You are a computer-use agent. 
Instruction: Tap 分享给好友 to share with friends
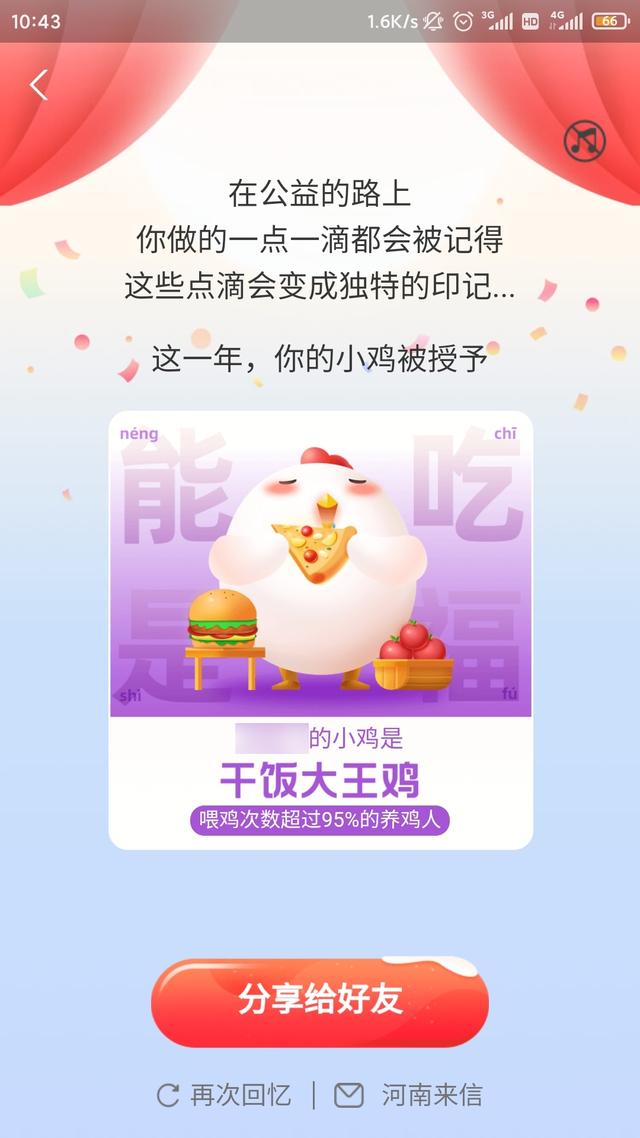pos(320,1002)
